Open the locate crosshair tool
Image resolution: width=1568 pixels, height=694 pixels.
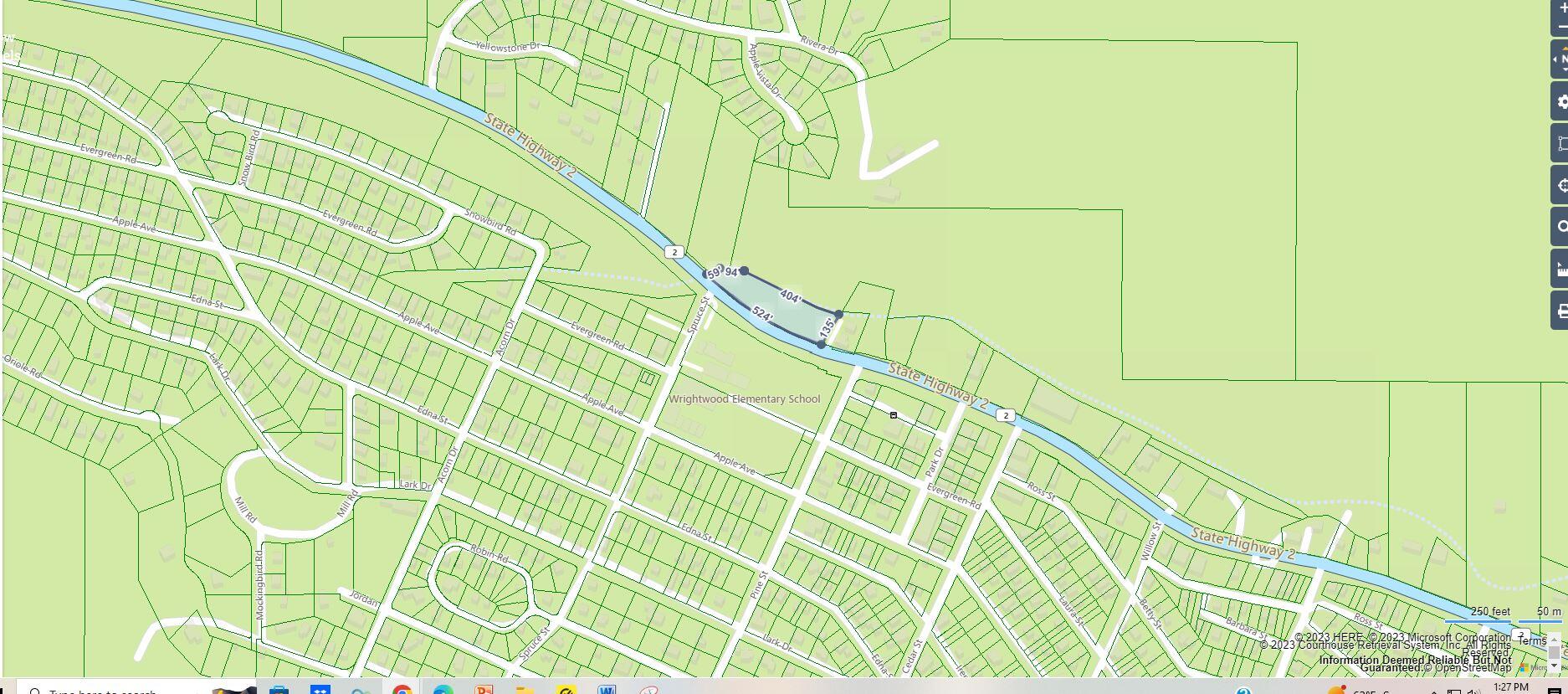[x=1561, y=185]
